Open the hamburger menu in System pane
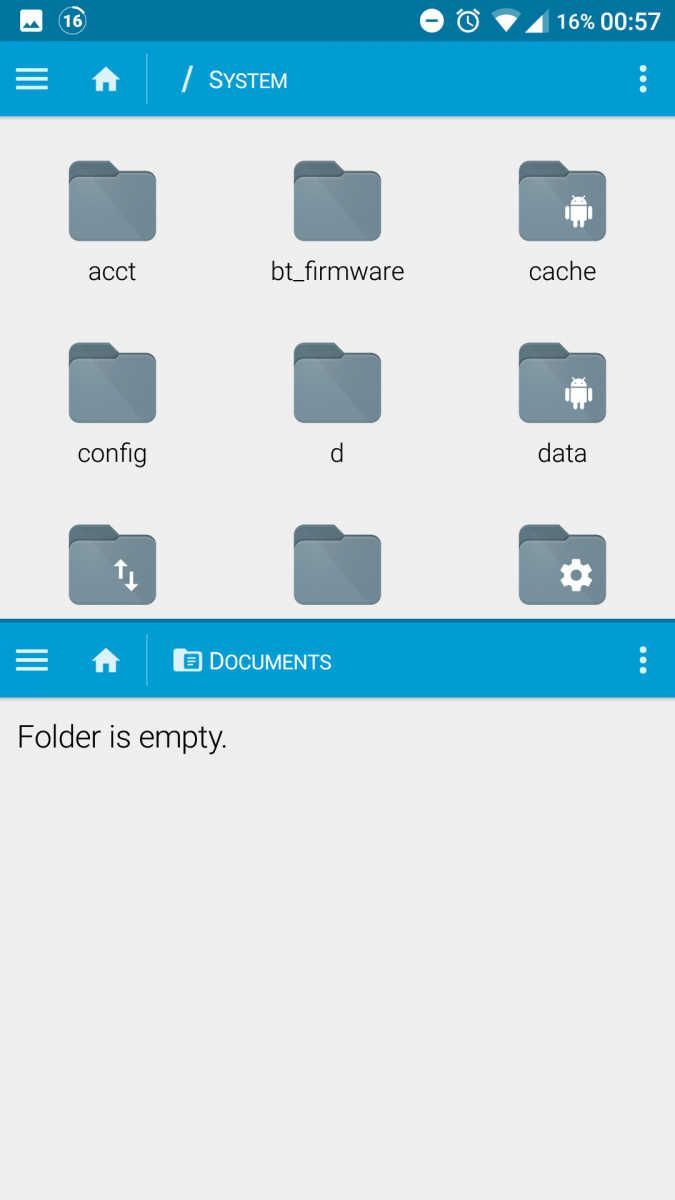675x1200 pixels. click(32, 80)
